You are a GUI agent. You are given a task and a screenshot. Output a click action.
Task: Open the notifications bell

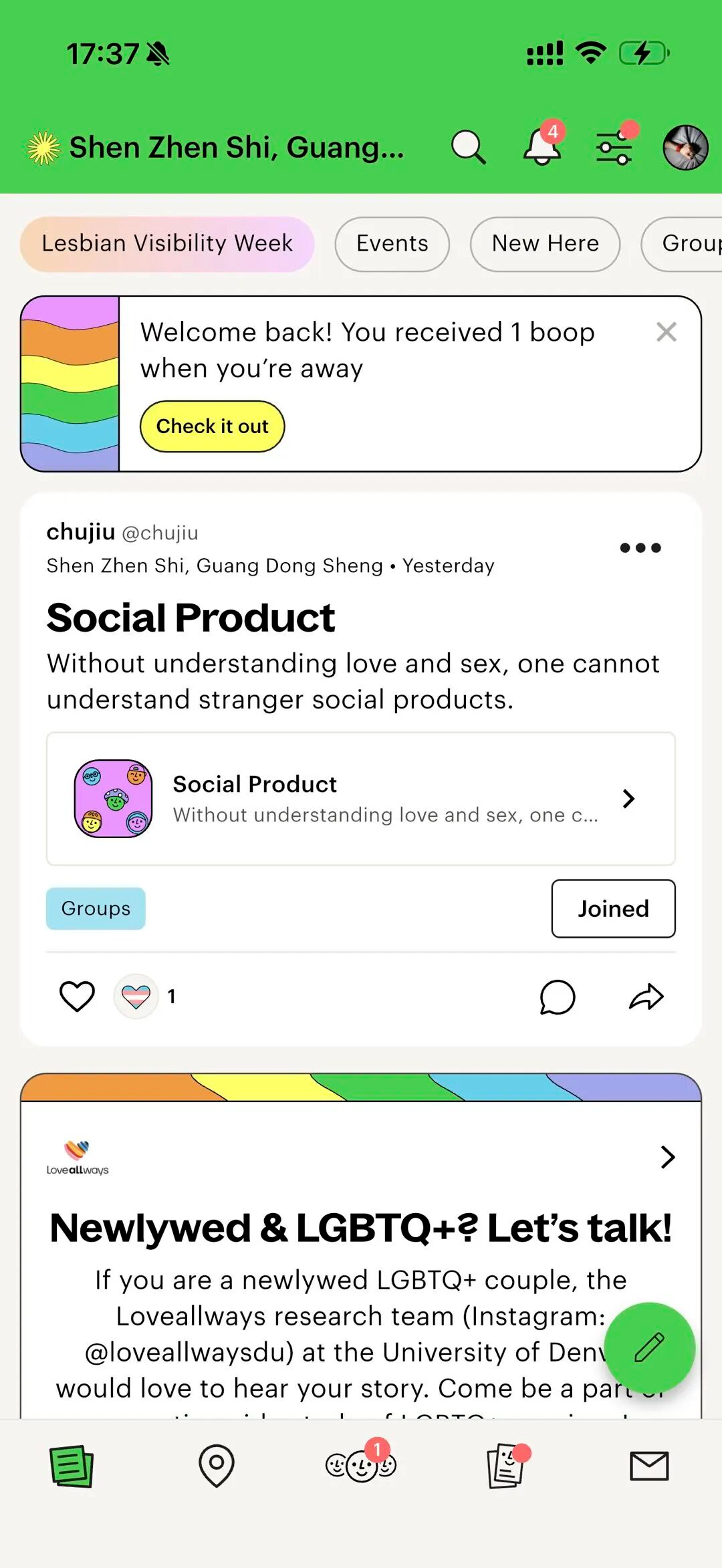pyautogui.click(x=541, y=147)
